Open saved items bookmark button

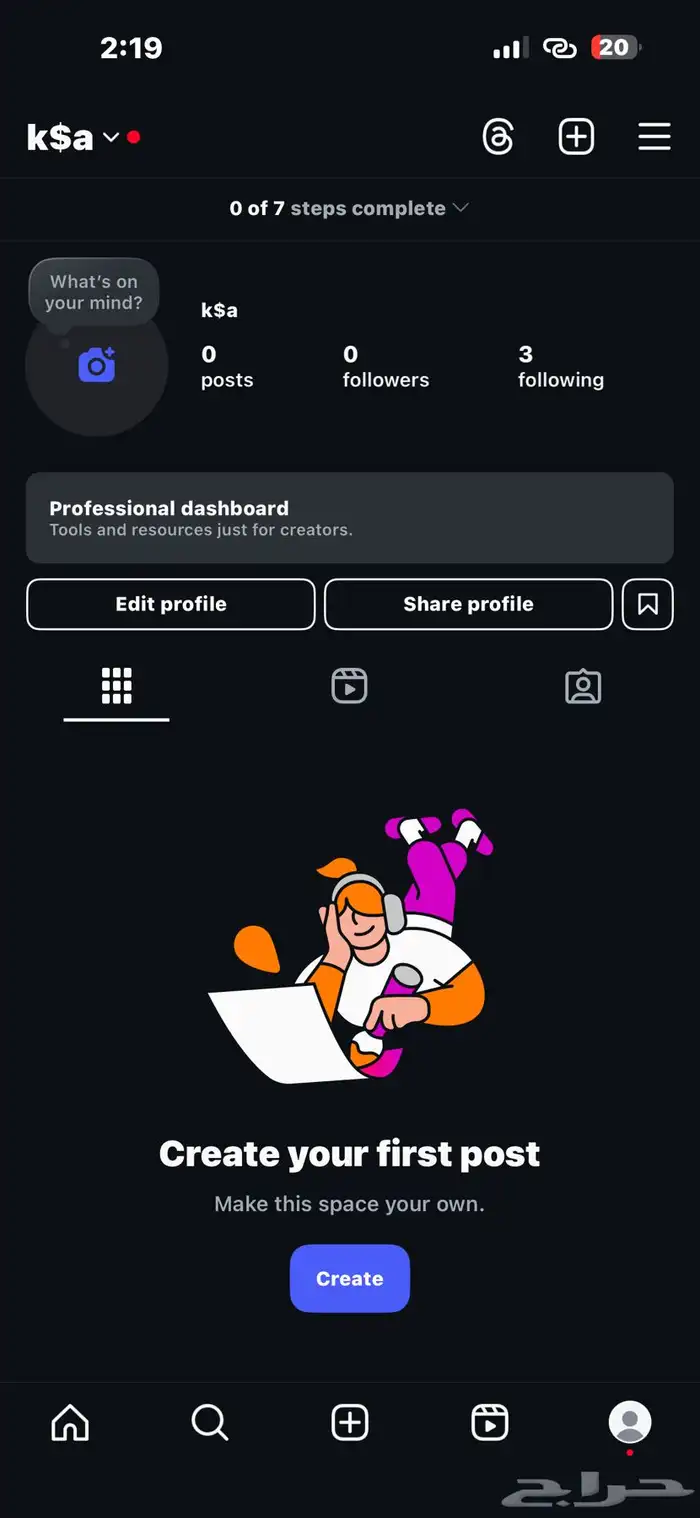647,604
